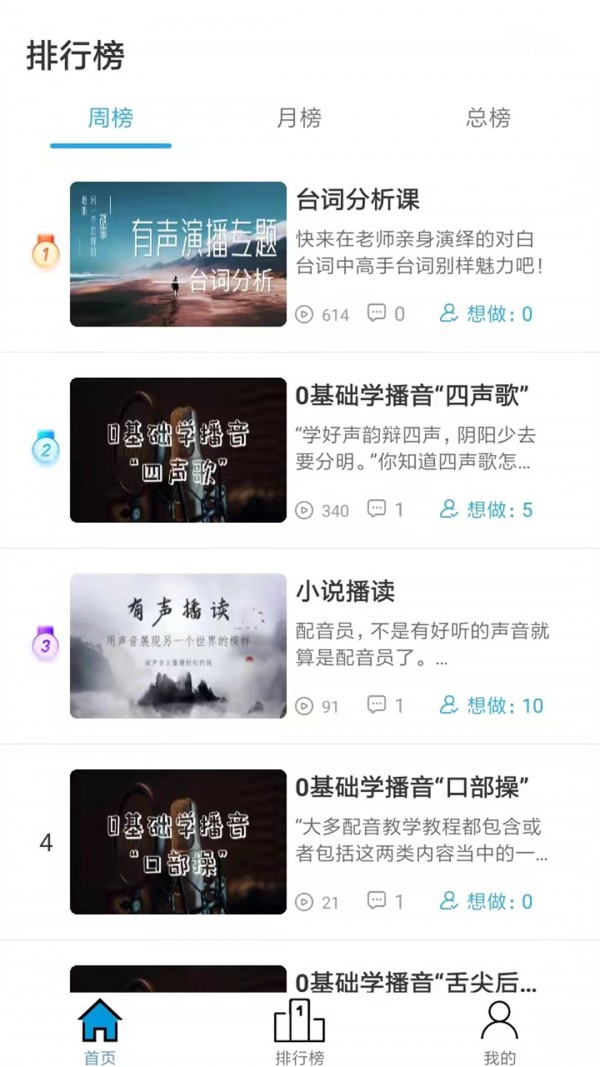The height and width of the screenshot is (1067, 600).
Task: Open the 小说播读 course
Action: [x=345, y=591]
